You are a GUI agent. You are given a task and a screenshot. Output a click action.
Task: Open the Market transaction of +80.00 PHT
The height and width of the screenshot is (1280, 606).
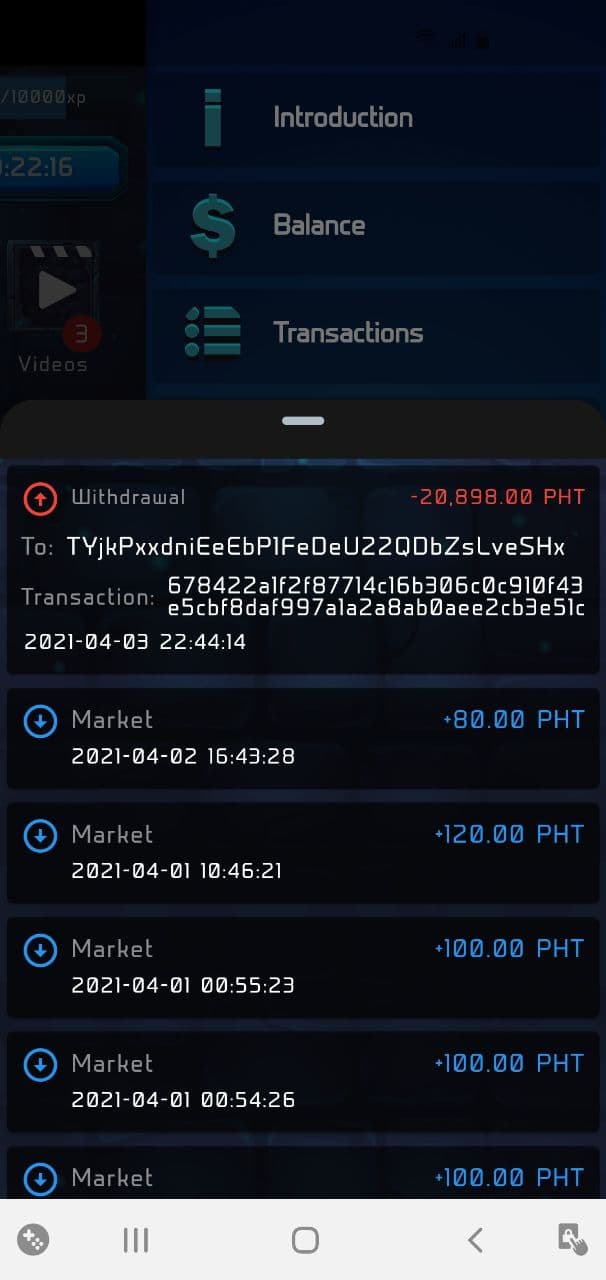click(302, 737)
